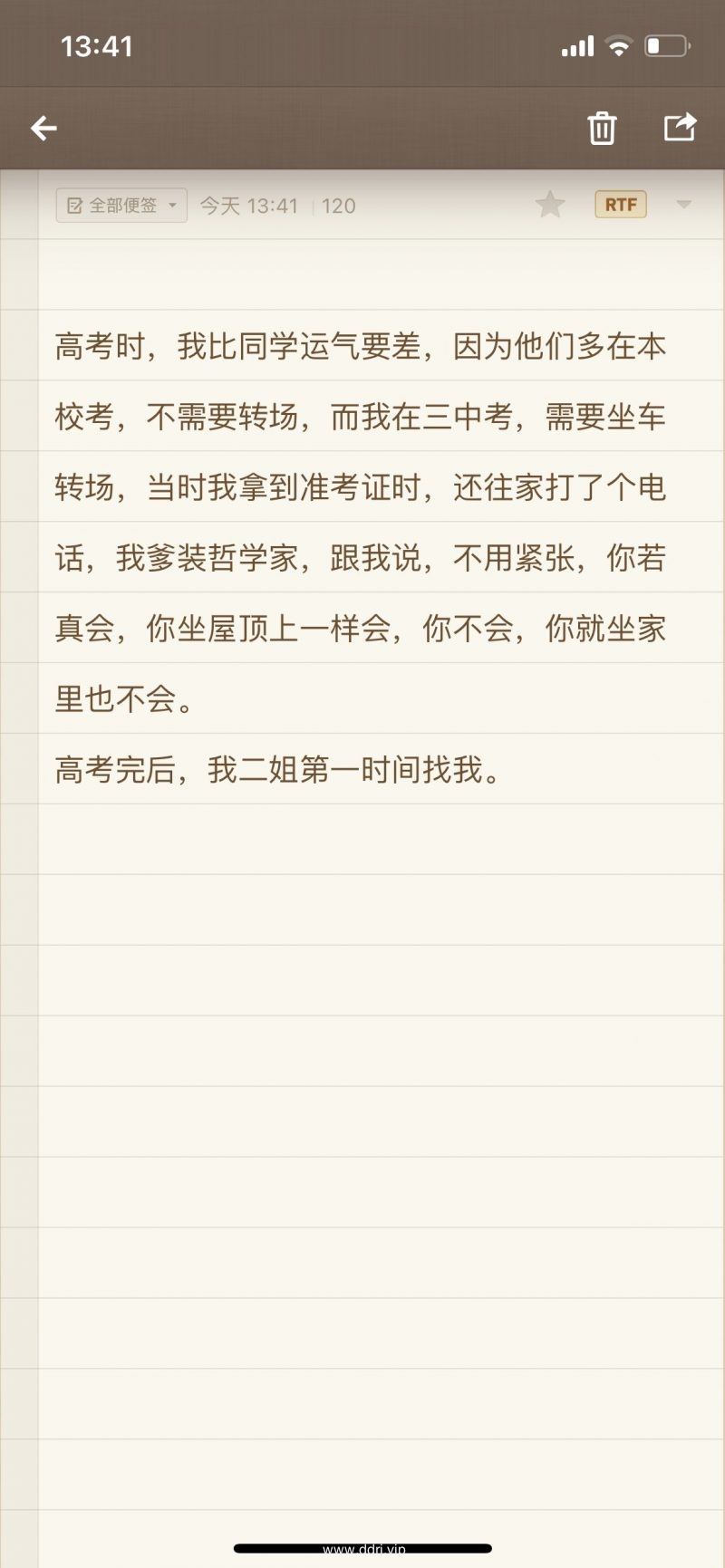The width and height of the screenshot is (725, 1568).
Task: Share this note
Action: click(680, 128)
